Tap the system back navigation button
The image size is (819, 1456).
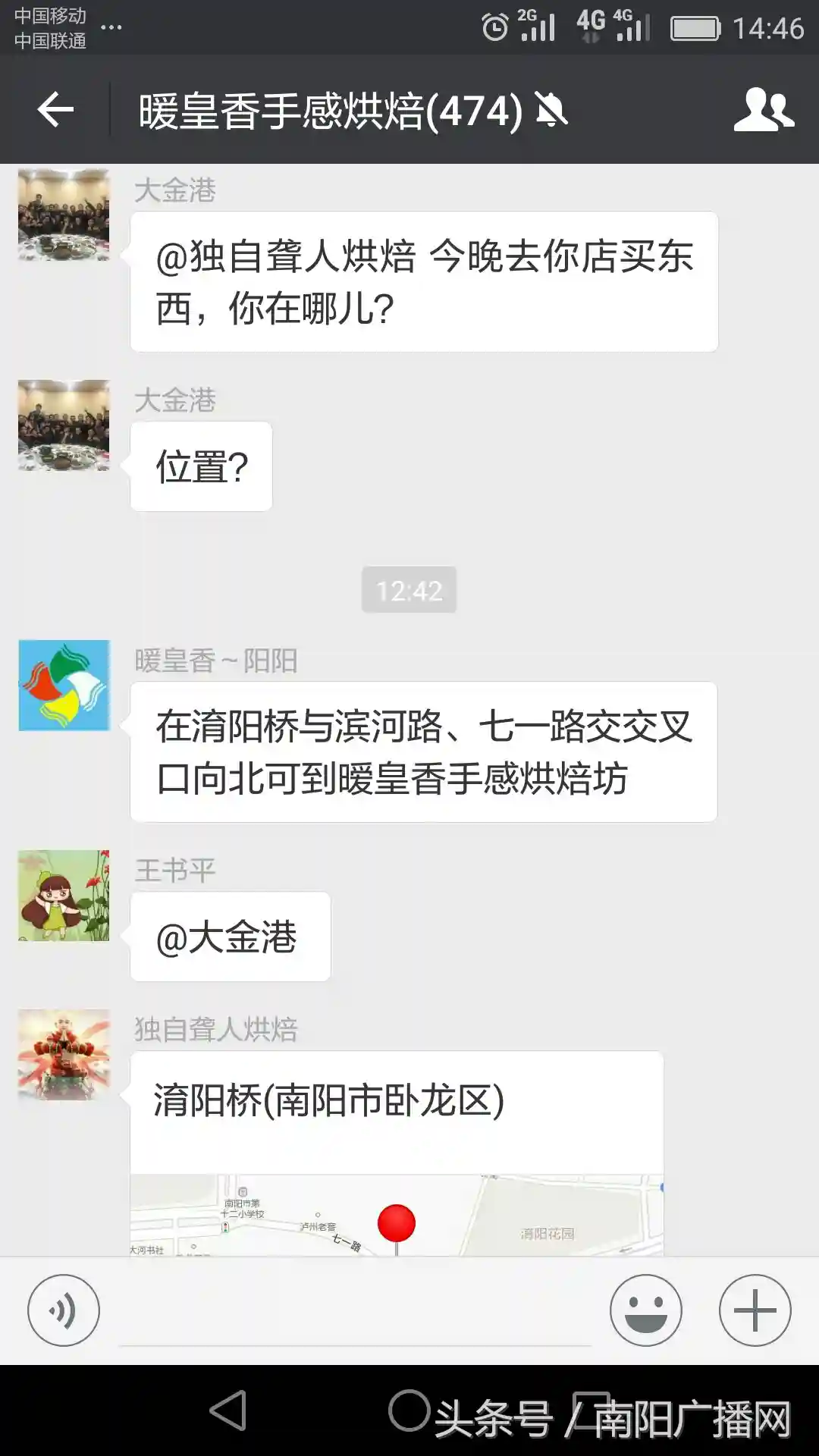[x=228, y=1411]
